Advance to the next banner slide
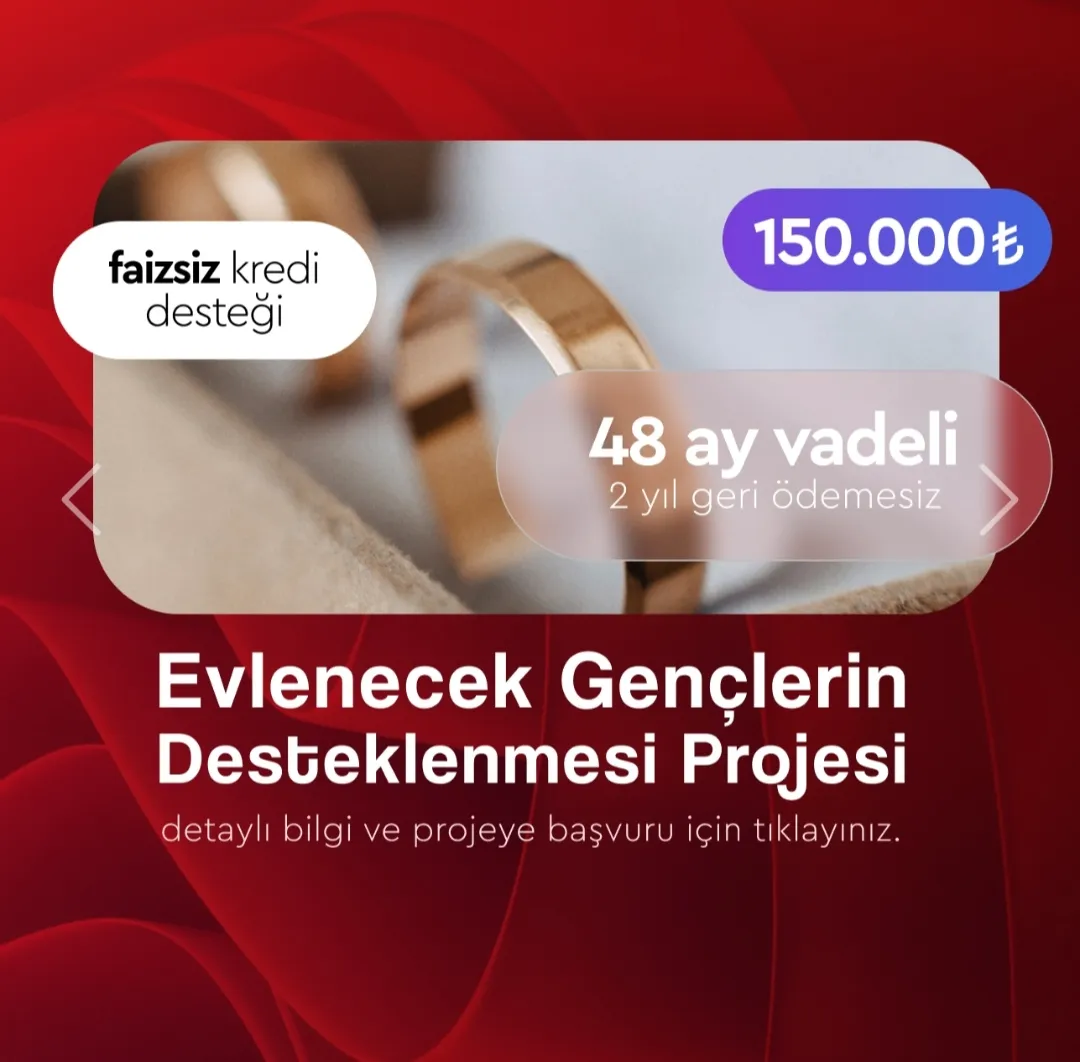 click(x=998, y=499)
